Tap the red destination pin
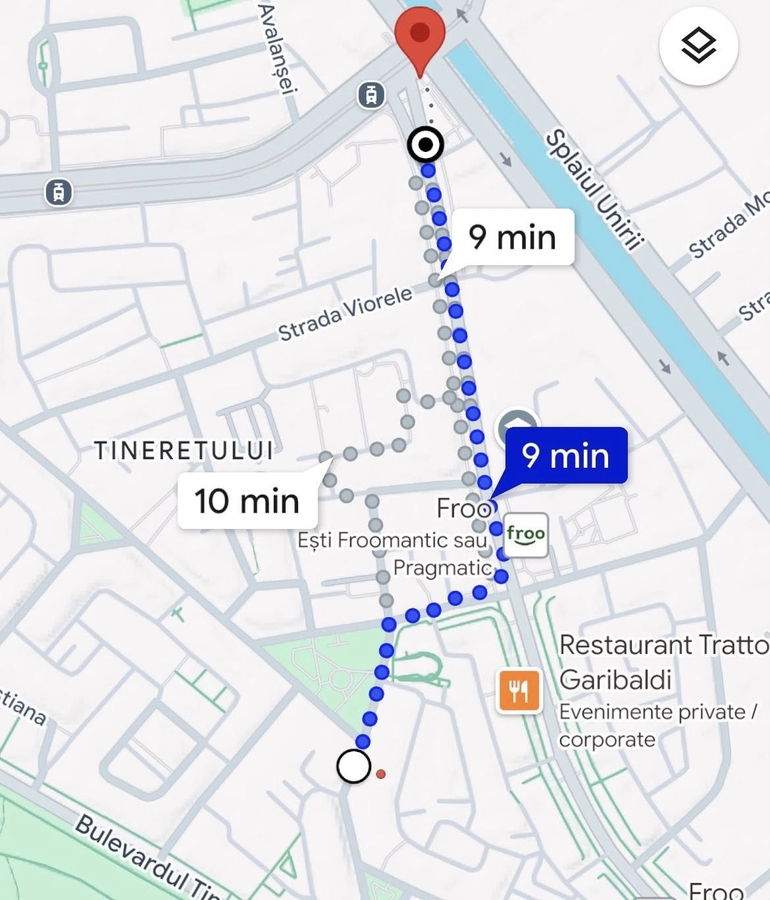Screen dimensions: 770x900 420,36
